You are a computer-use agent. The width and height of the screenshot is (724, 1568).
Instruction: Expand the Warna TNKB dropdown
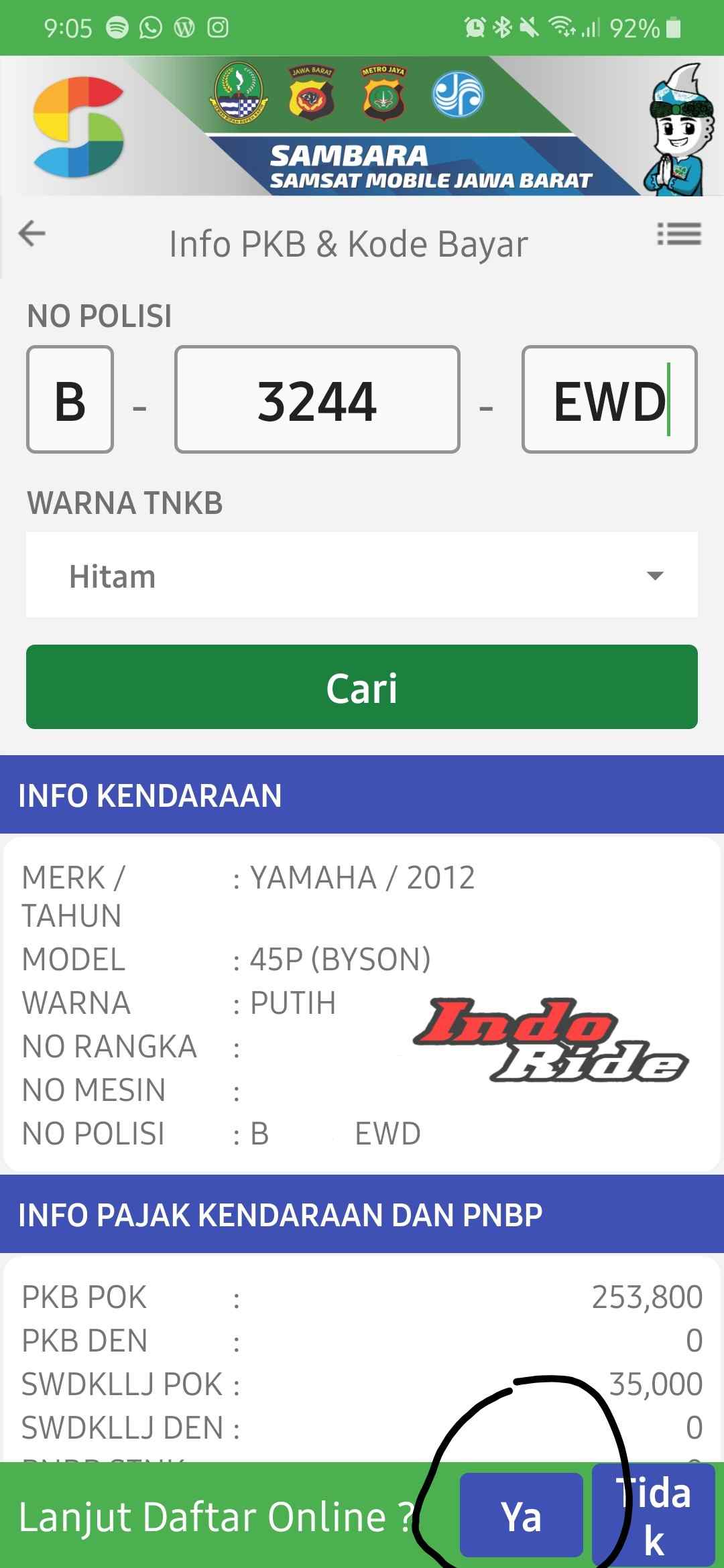(x=362, y=576)
